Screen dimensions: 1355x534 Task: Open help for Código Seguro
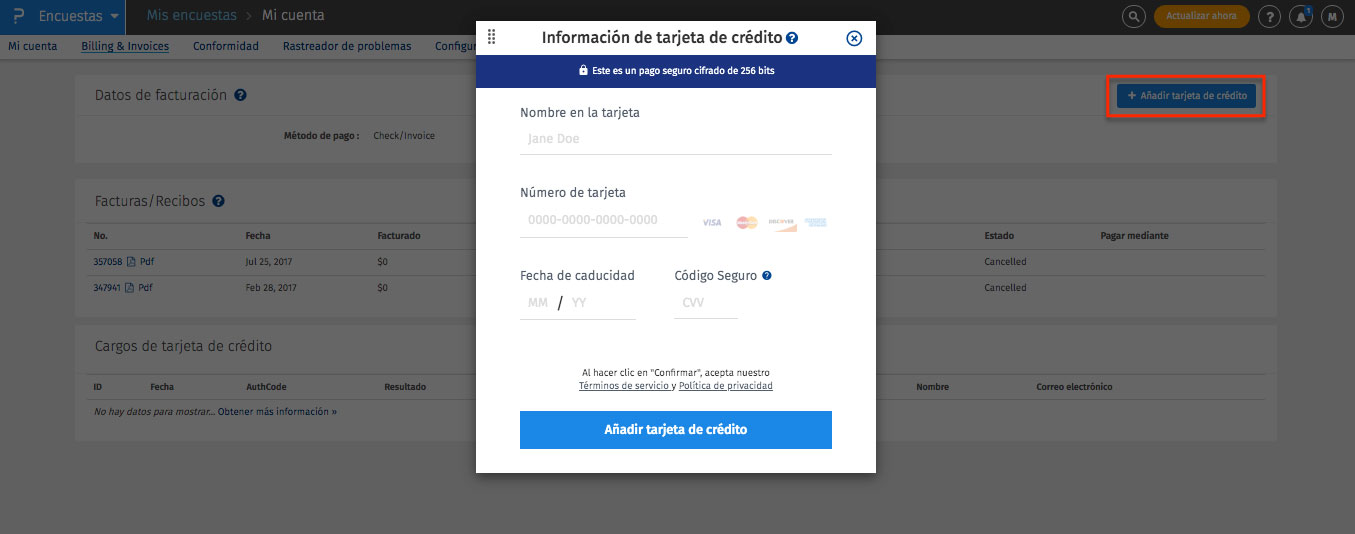767,276
